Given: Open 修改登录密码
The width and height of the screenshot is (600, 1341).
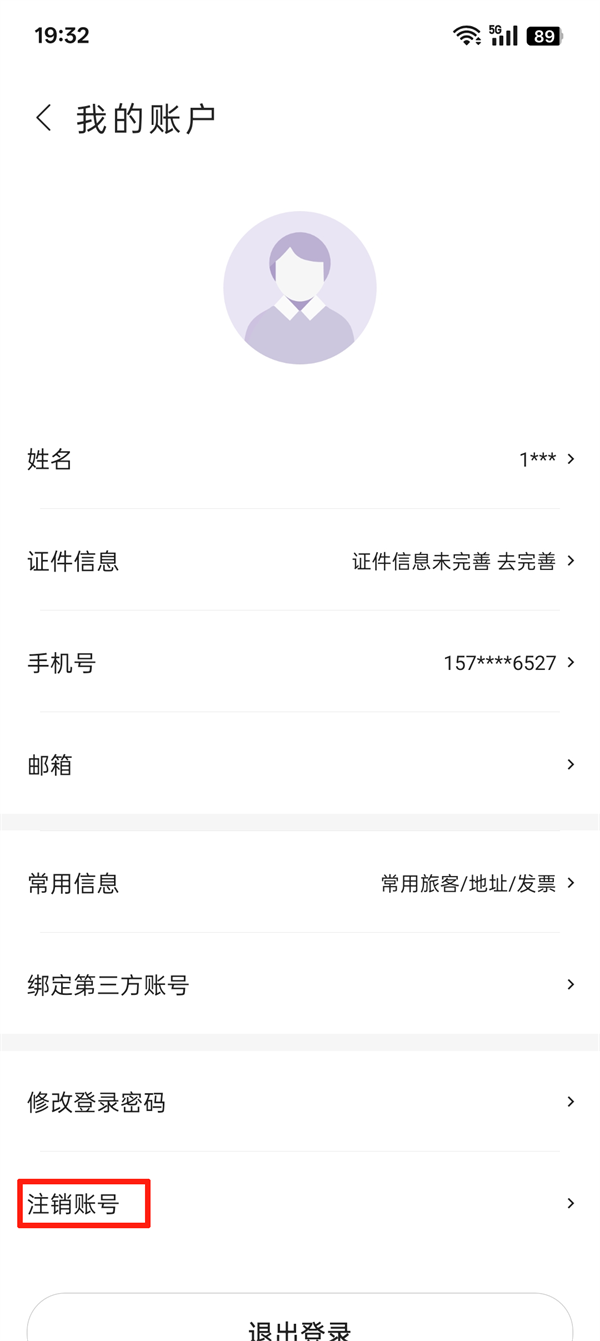Looking at the screenshot, I should tap(300, 1102).
